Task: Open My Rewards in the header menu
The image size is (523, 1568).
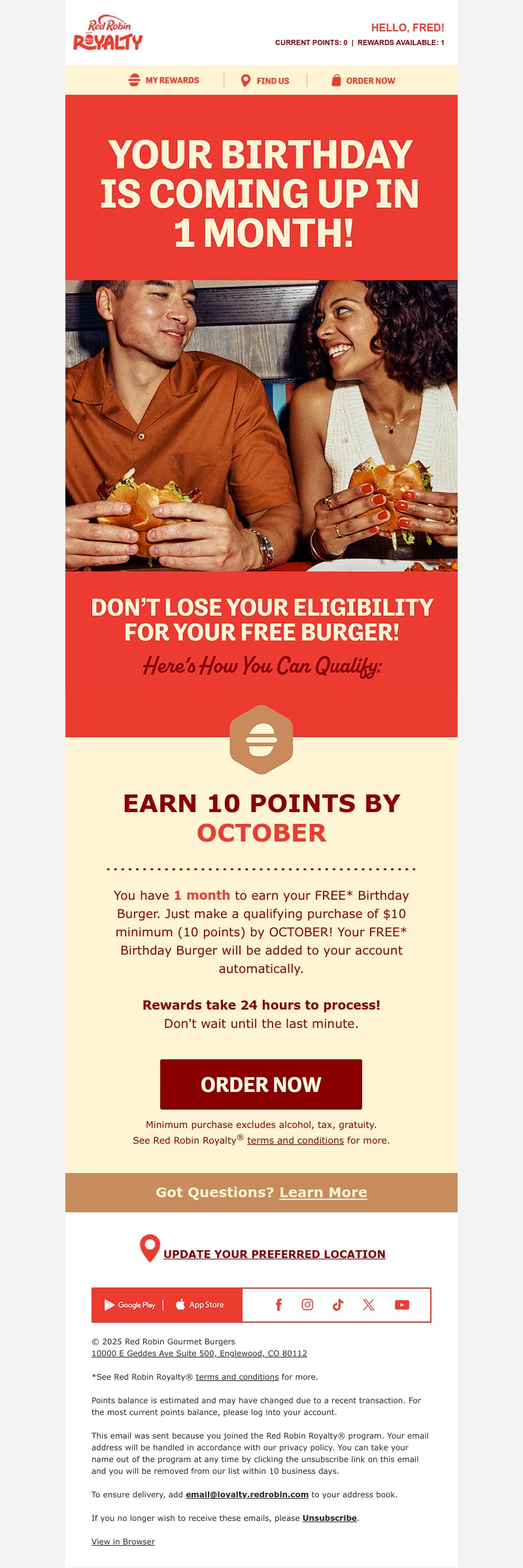Action: tap(164, 80)
